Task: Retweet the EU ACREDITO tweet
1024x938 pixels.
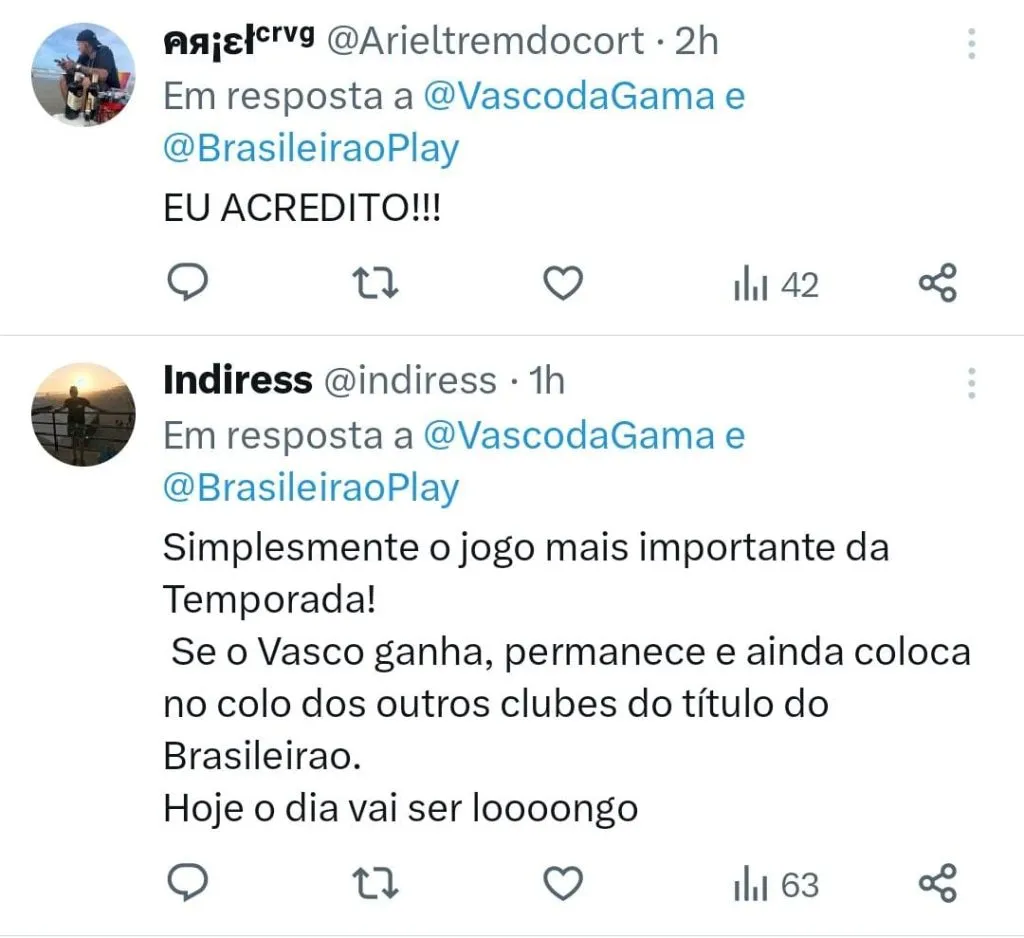Action: click(x=379, y=286)
